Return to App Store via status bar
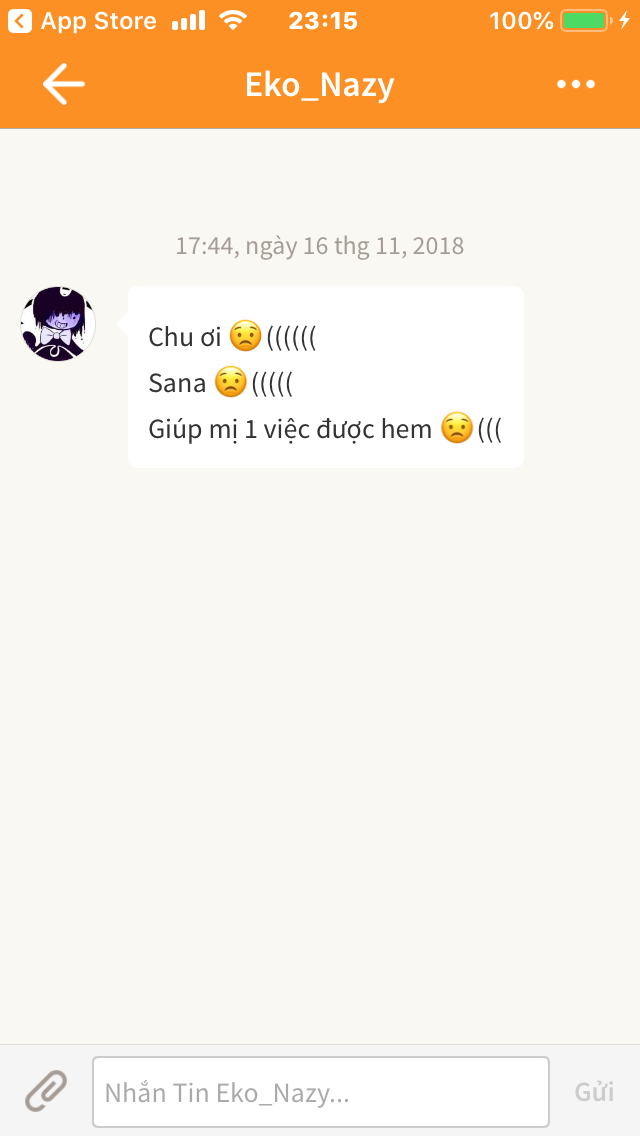Image resolution: width=640 pixels, height=1136 pixels. pos(82,20)
